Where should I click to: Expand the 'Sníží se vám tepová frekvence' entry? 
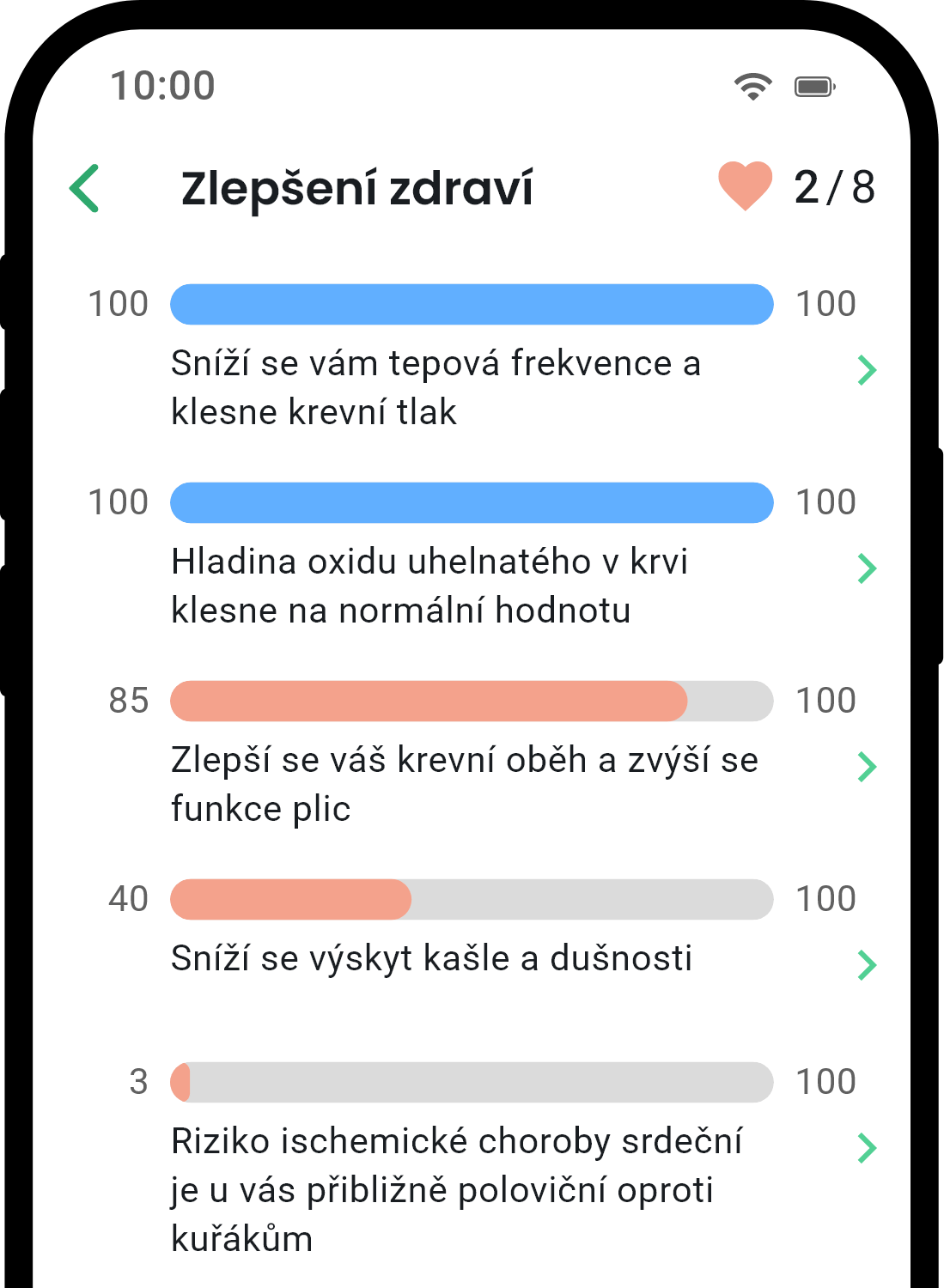(x=868, y=369)
